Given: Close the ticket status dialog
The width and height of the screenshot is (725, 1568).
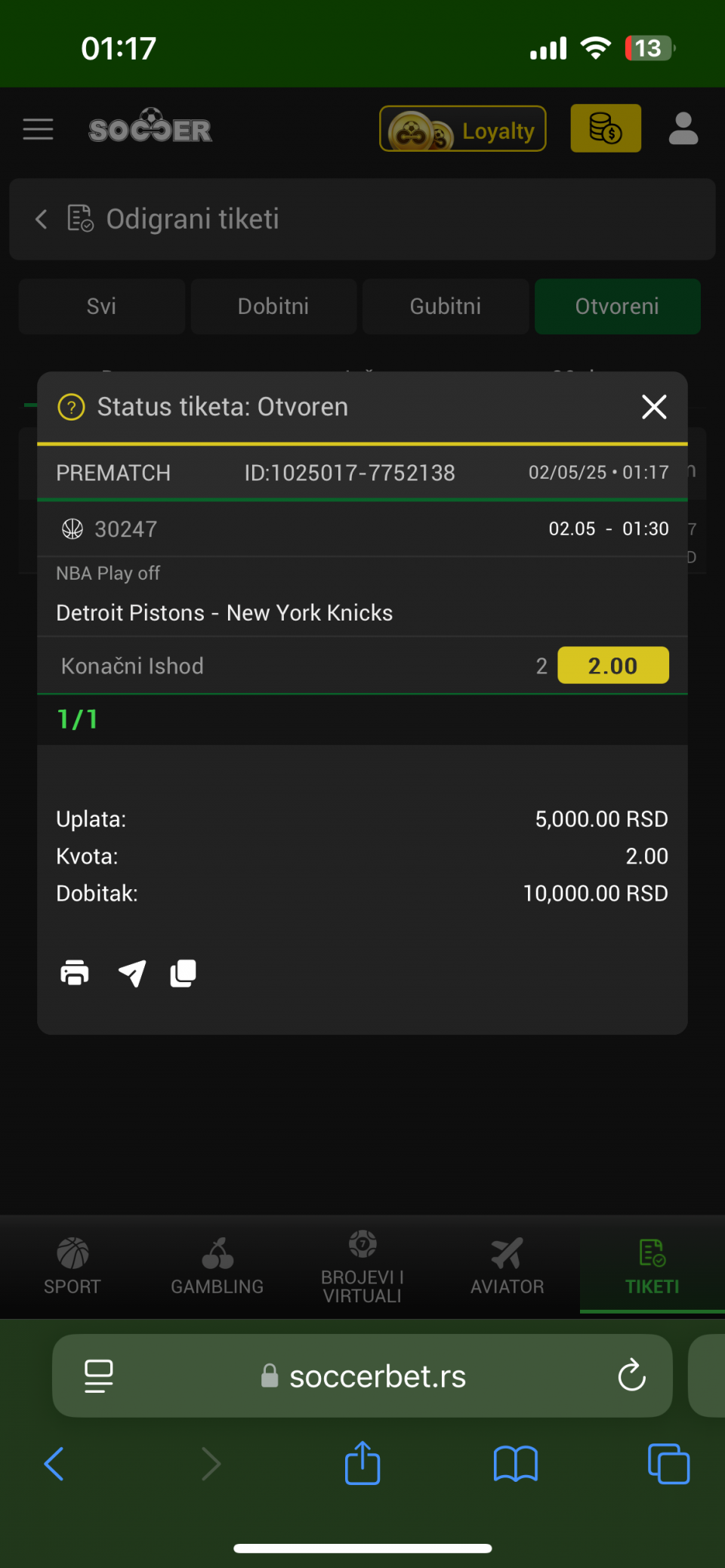Looking at the screenshot, I should tap(654, 407).
